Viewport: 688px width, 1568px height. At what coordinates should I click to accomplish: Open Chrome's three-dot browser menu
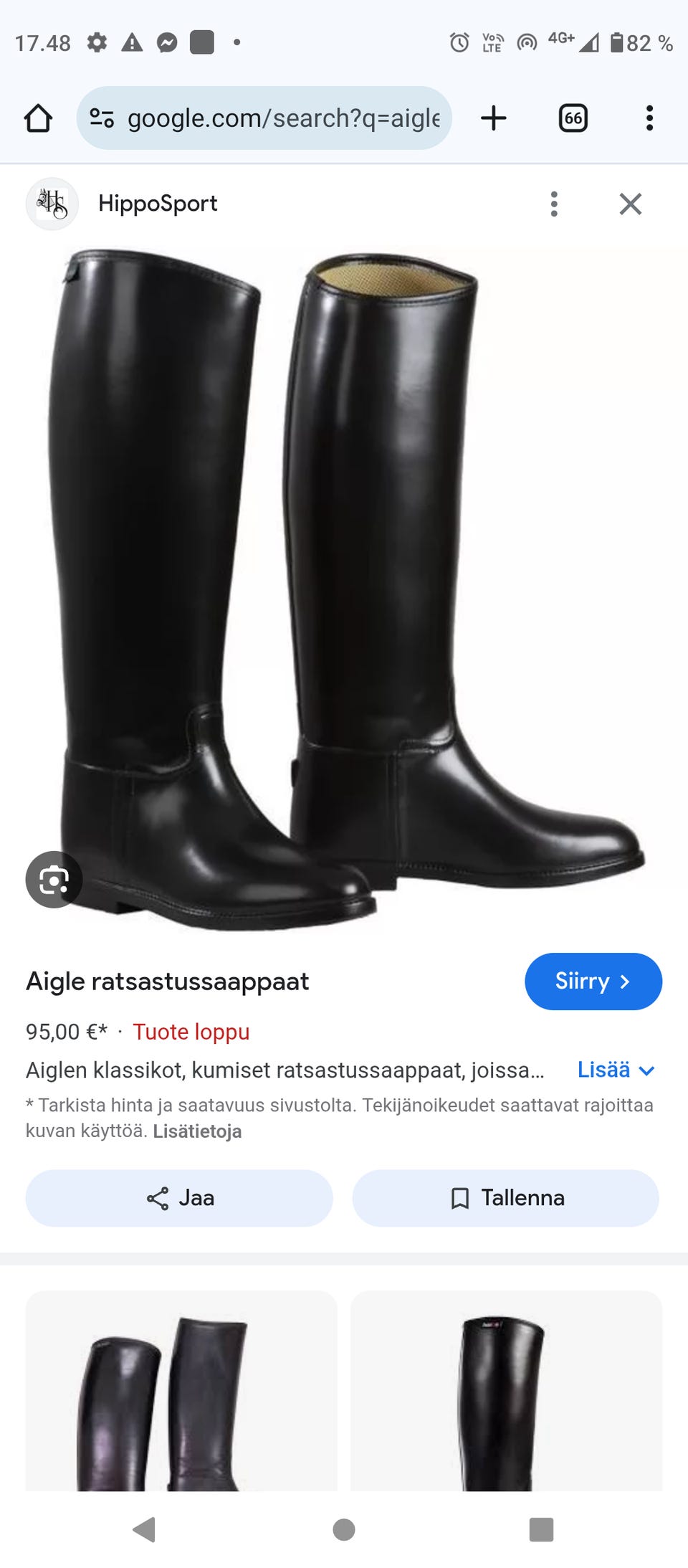[649, 118]
